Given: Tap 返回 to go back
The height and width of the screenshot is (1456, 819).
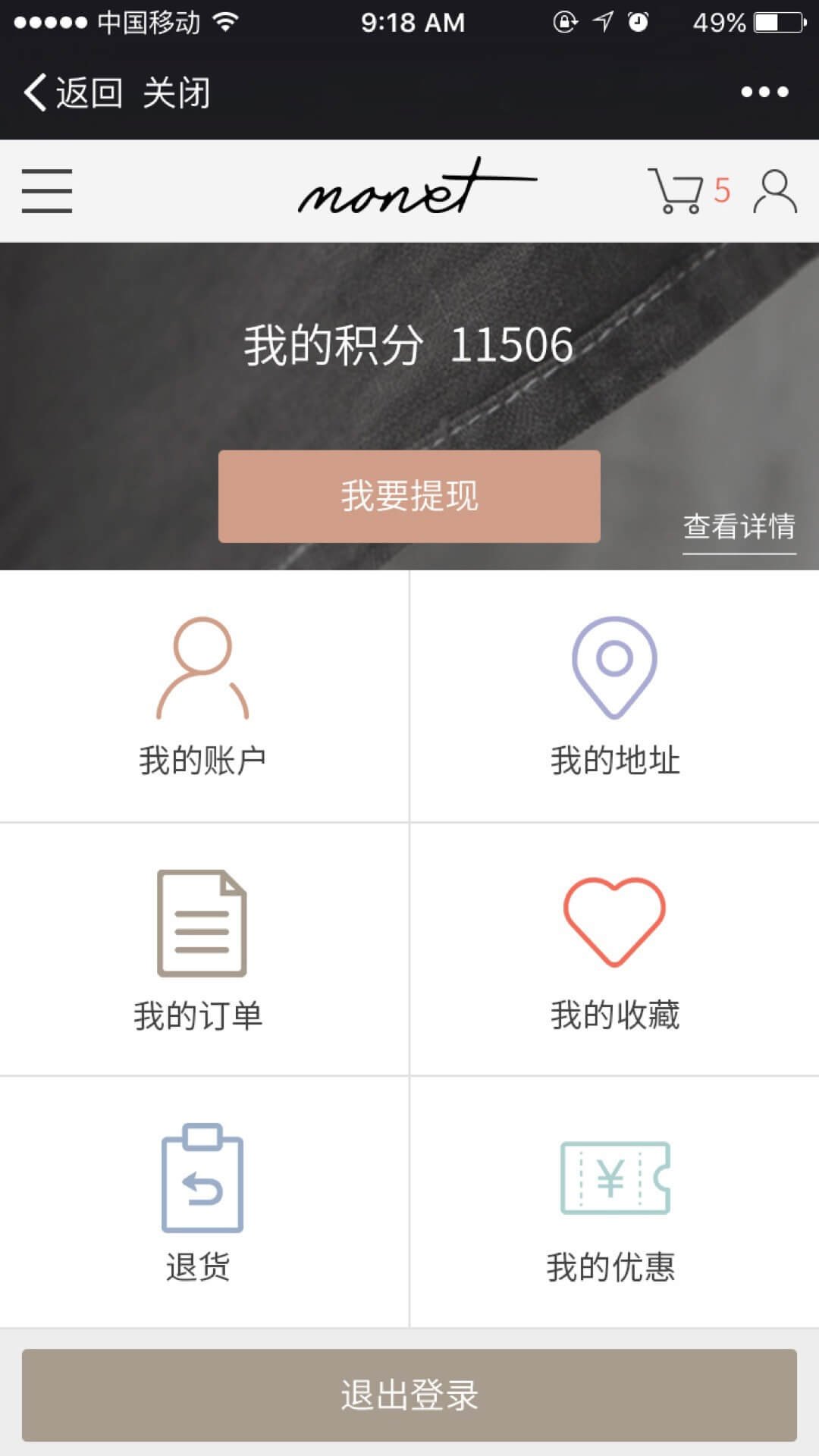Looking at the screenshot, I should (73, 93).
